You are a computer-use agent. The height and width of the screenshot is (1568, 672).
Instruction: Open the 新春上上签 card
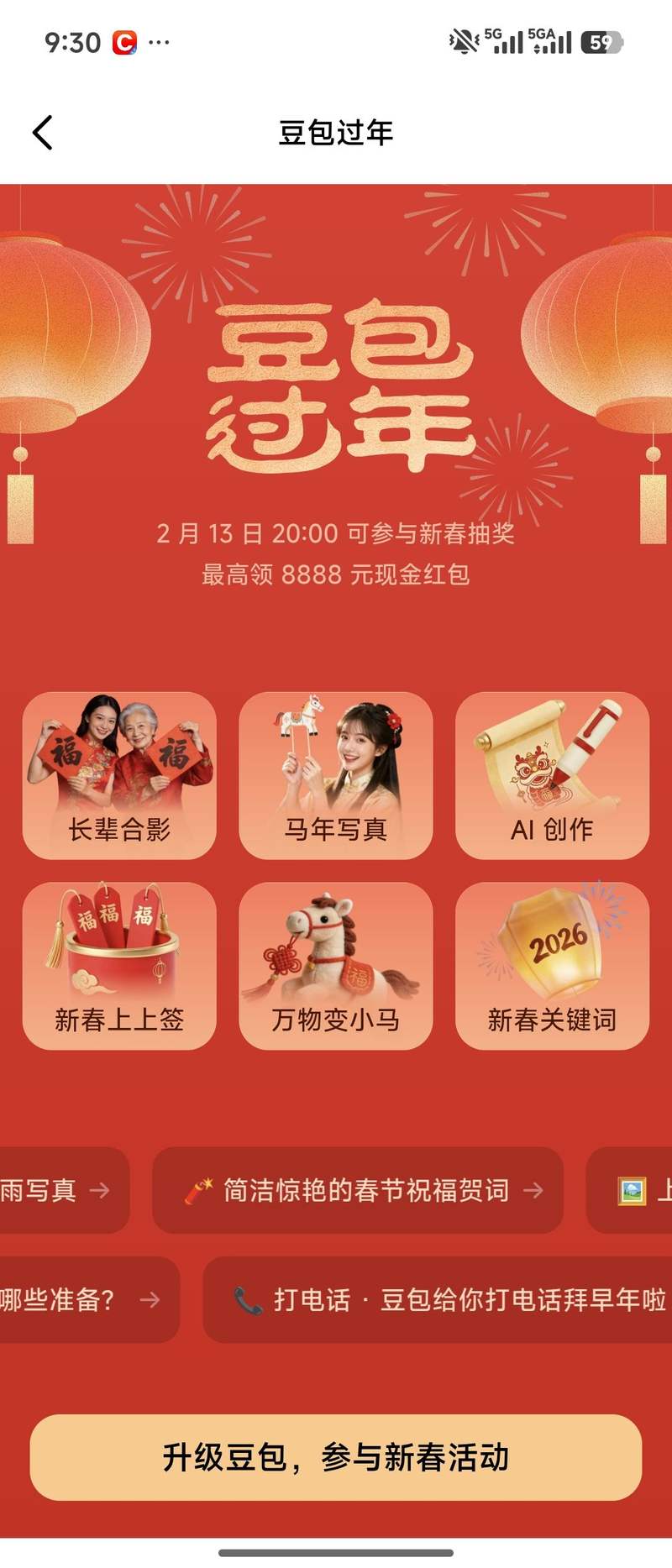tap(119, 965)
